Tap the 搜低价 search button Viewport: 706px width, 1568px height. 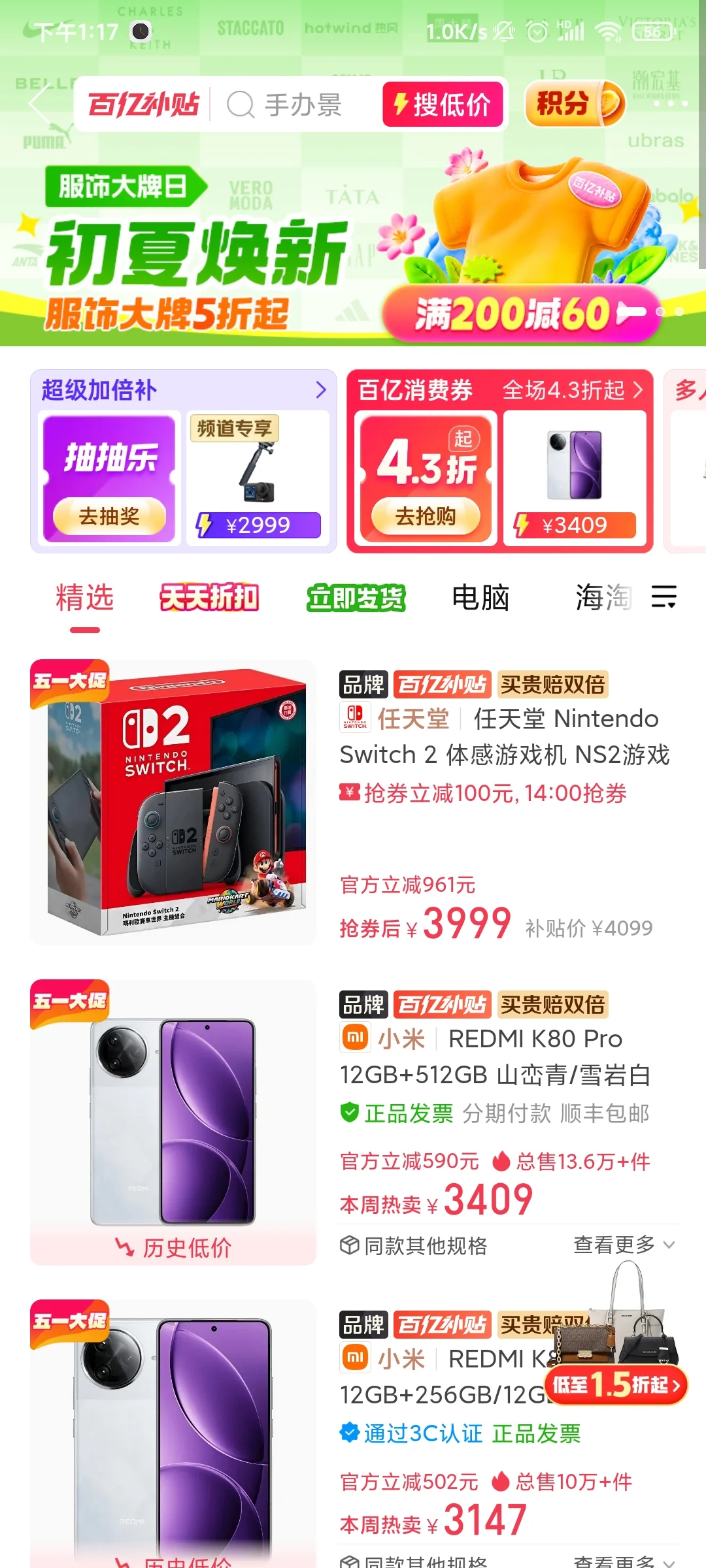point(443,105)
